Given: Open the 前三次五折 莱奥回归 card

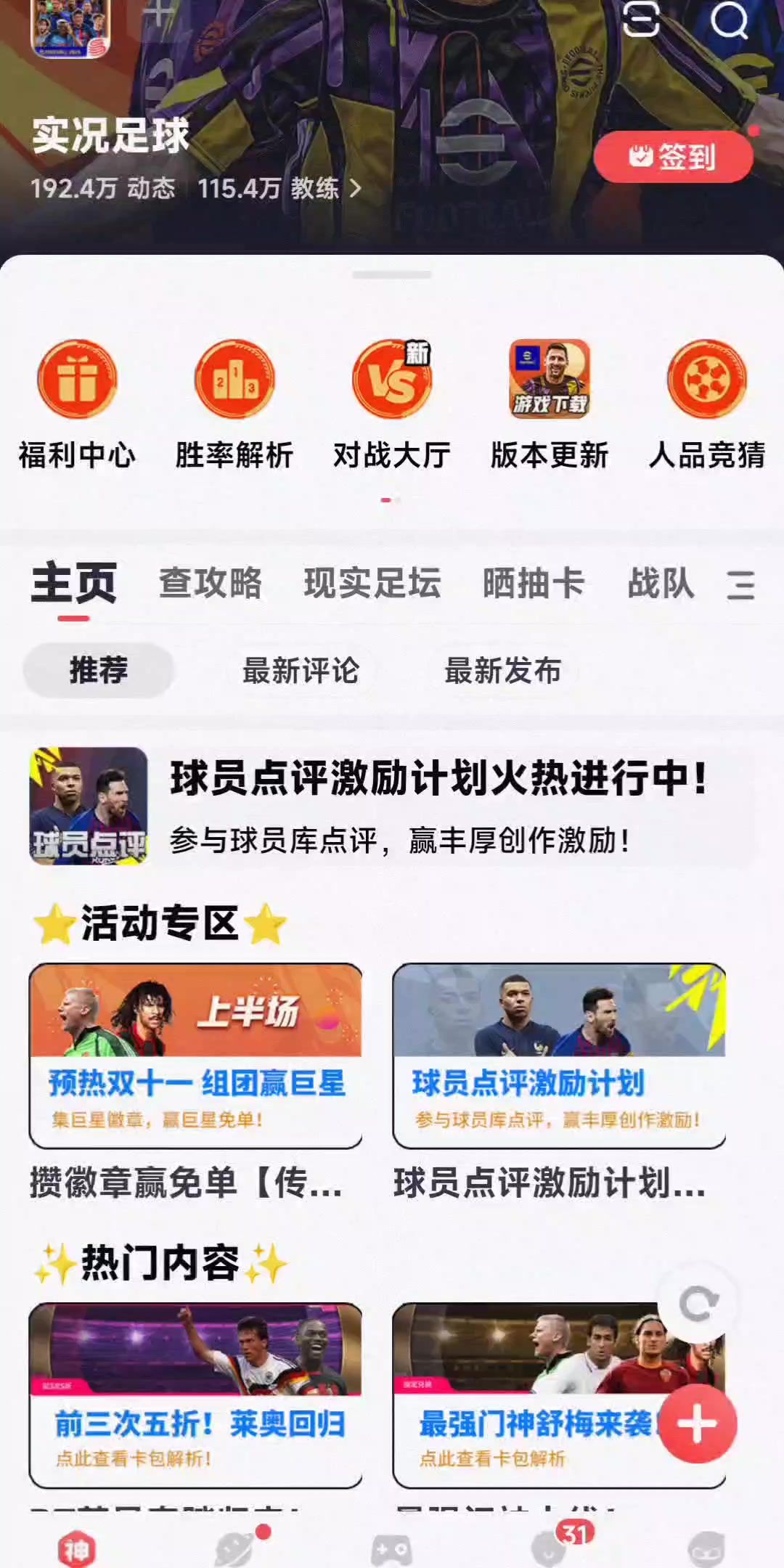Looking at the screenshot, I should (x=196, y=1395).
